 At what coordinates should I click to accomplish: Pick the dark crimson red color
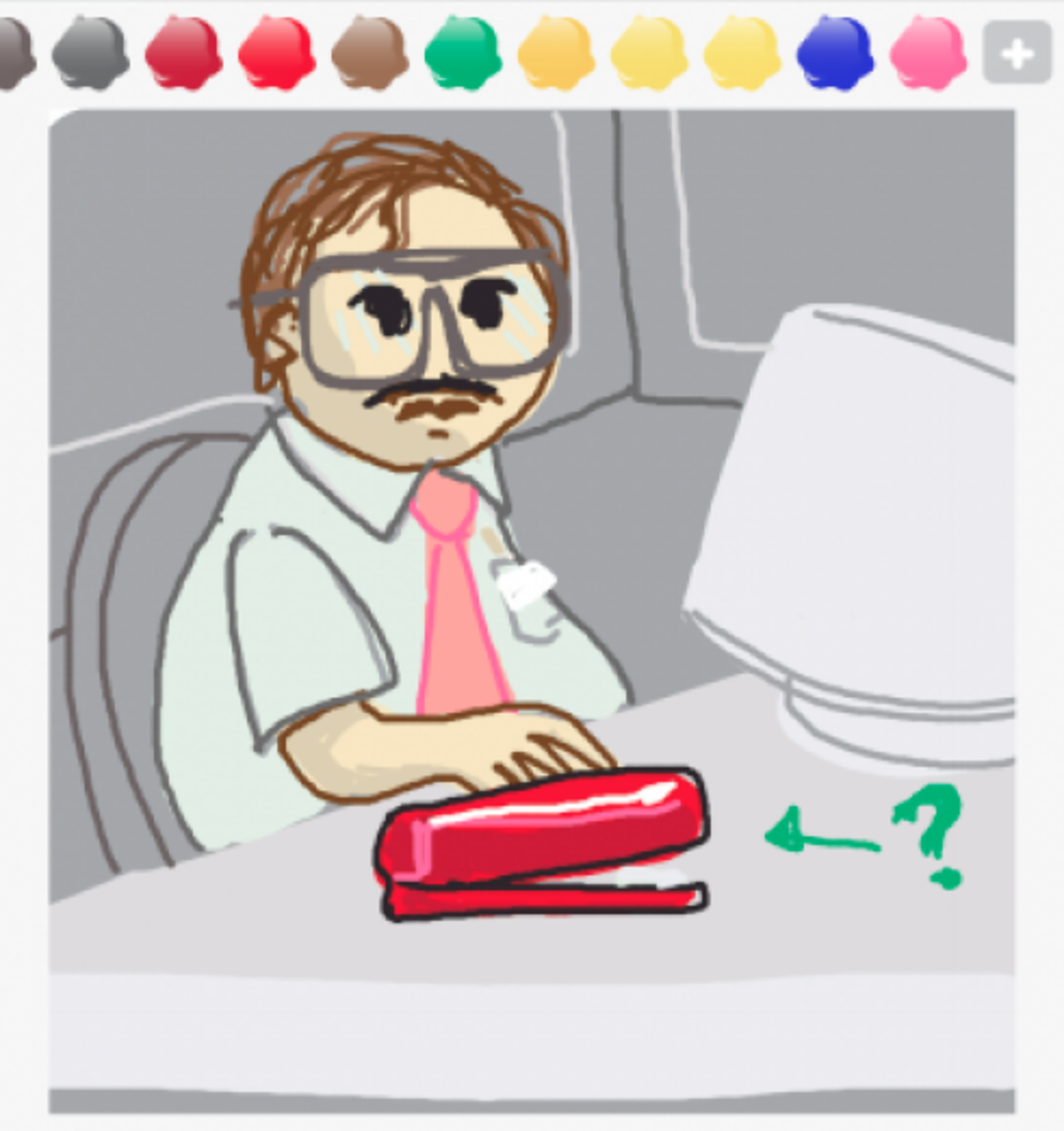click(x=183, y=54)
